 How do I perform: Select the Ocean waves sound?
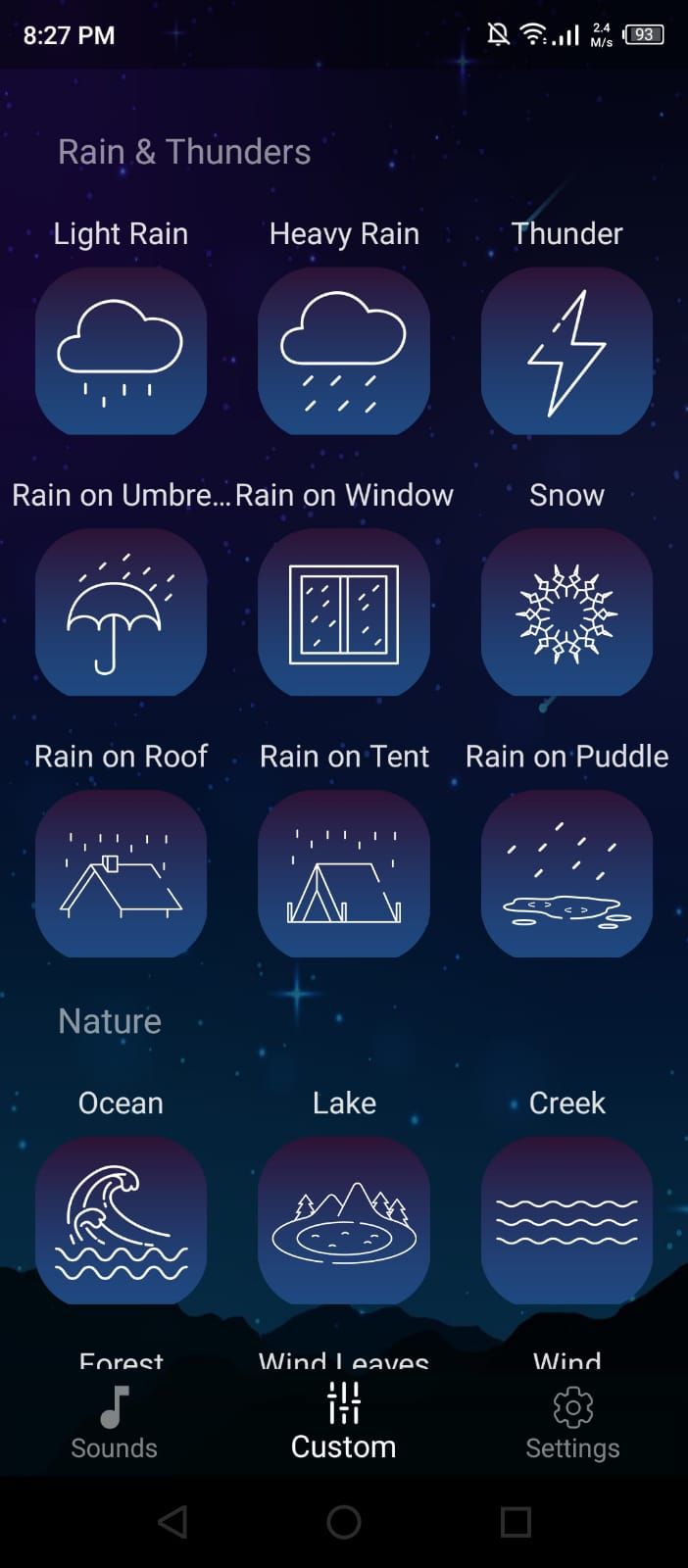click(121, 1220)
